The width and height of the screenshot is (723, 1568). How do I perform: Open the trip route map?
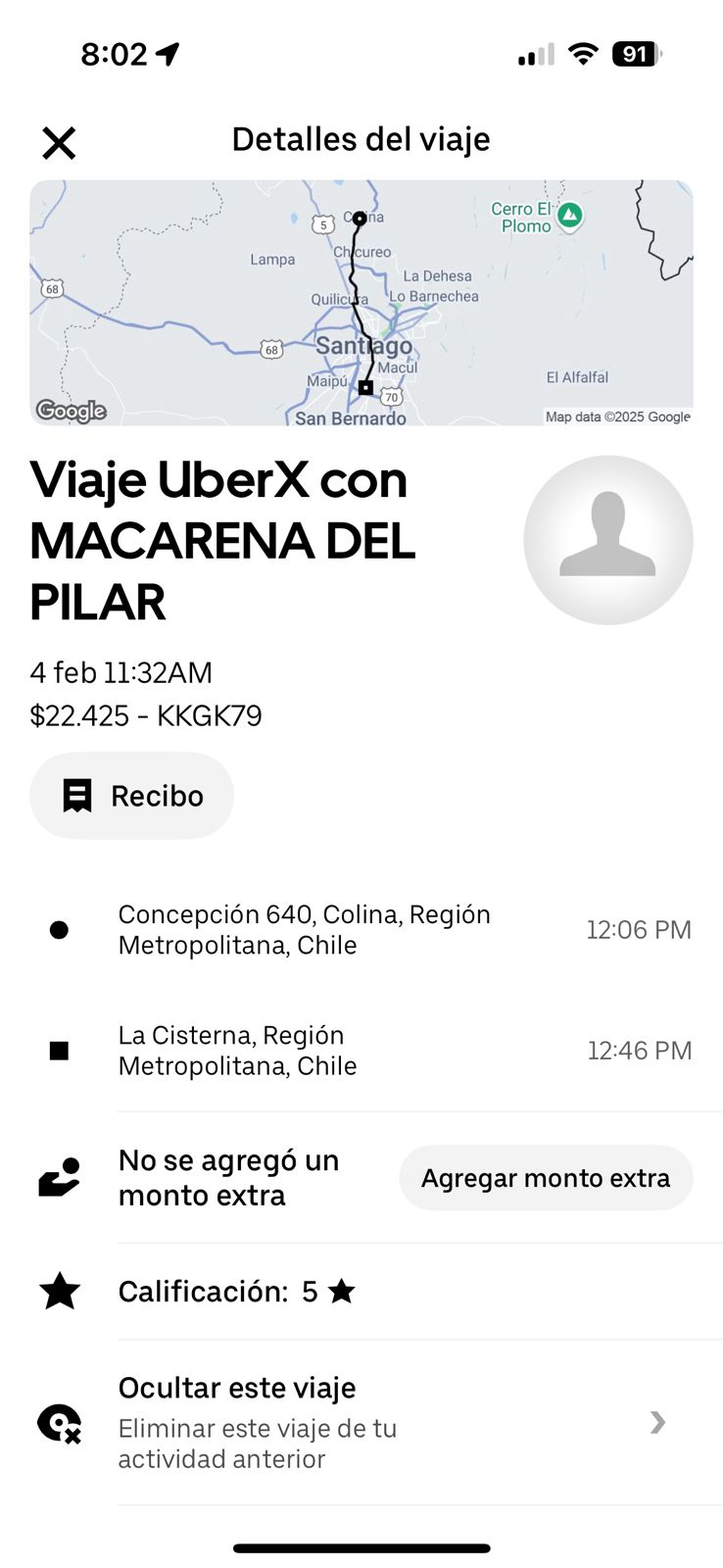(x=361, y=302)
